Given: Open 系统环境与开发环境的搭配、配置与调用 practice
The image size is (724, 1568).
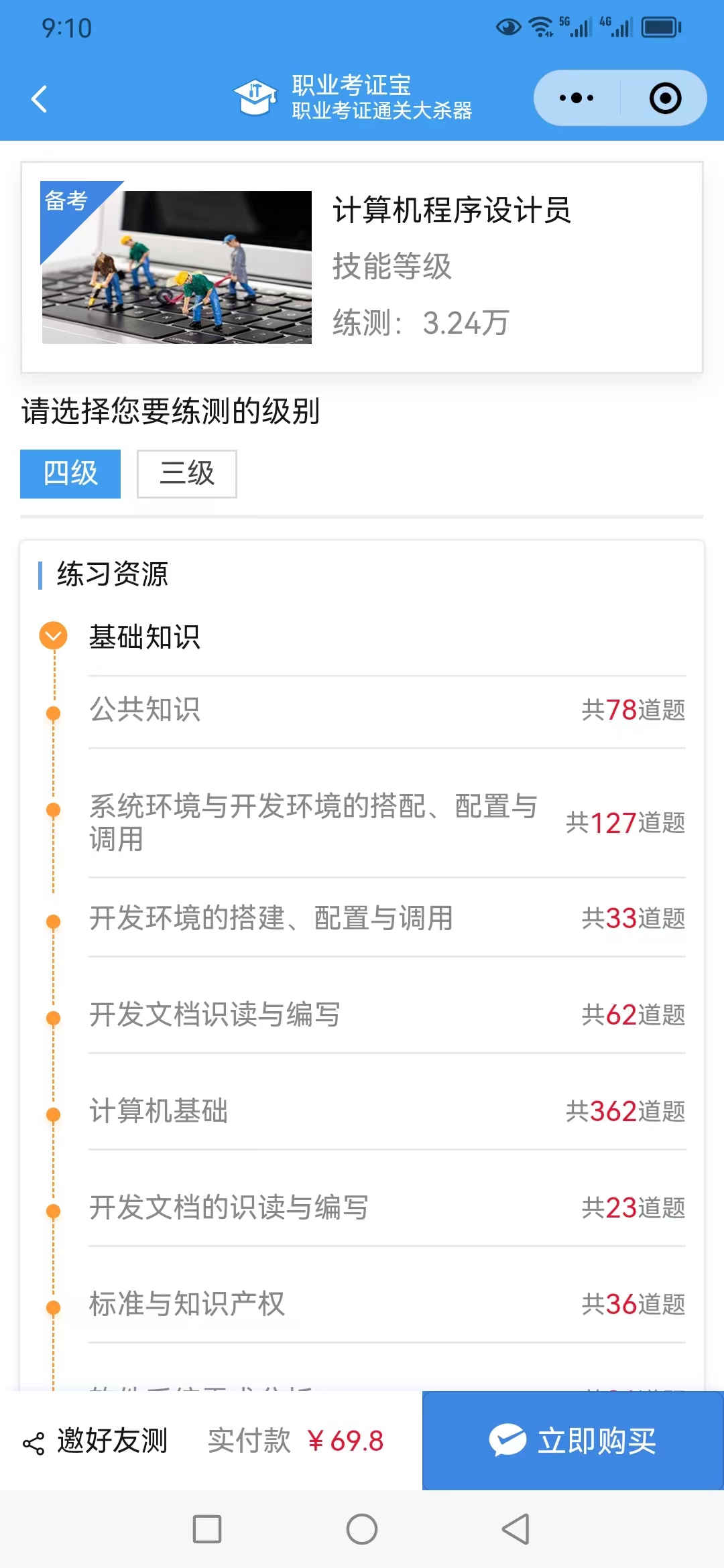Looking at the screenshot, I should tap(387, 822).
